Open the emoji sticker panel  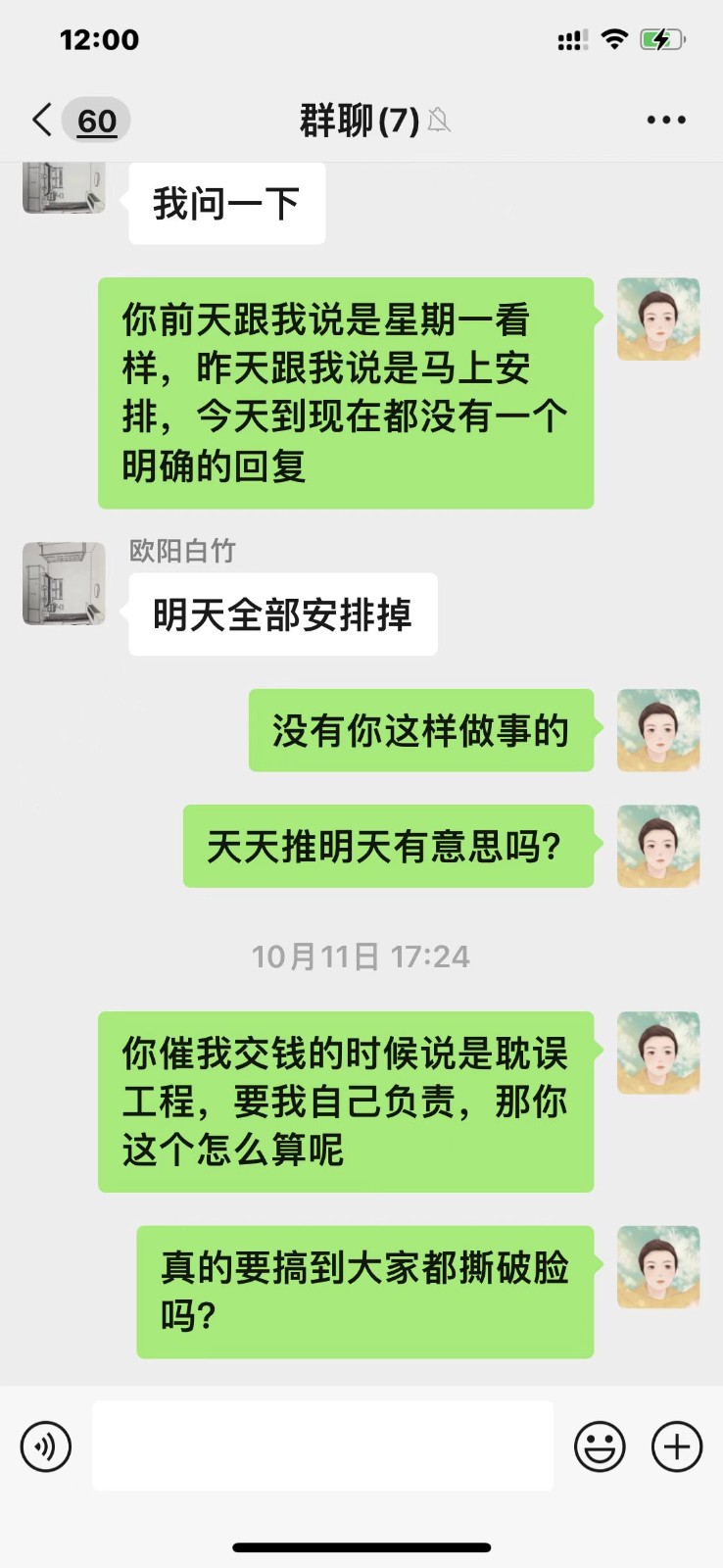(600, 1446)
